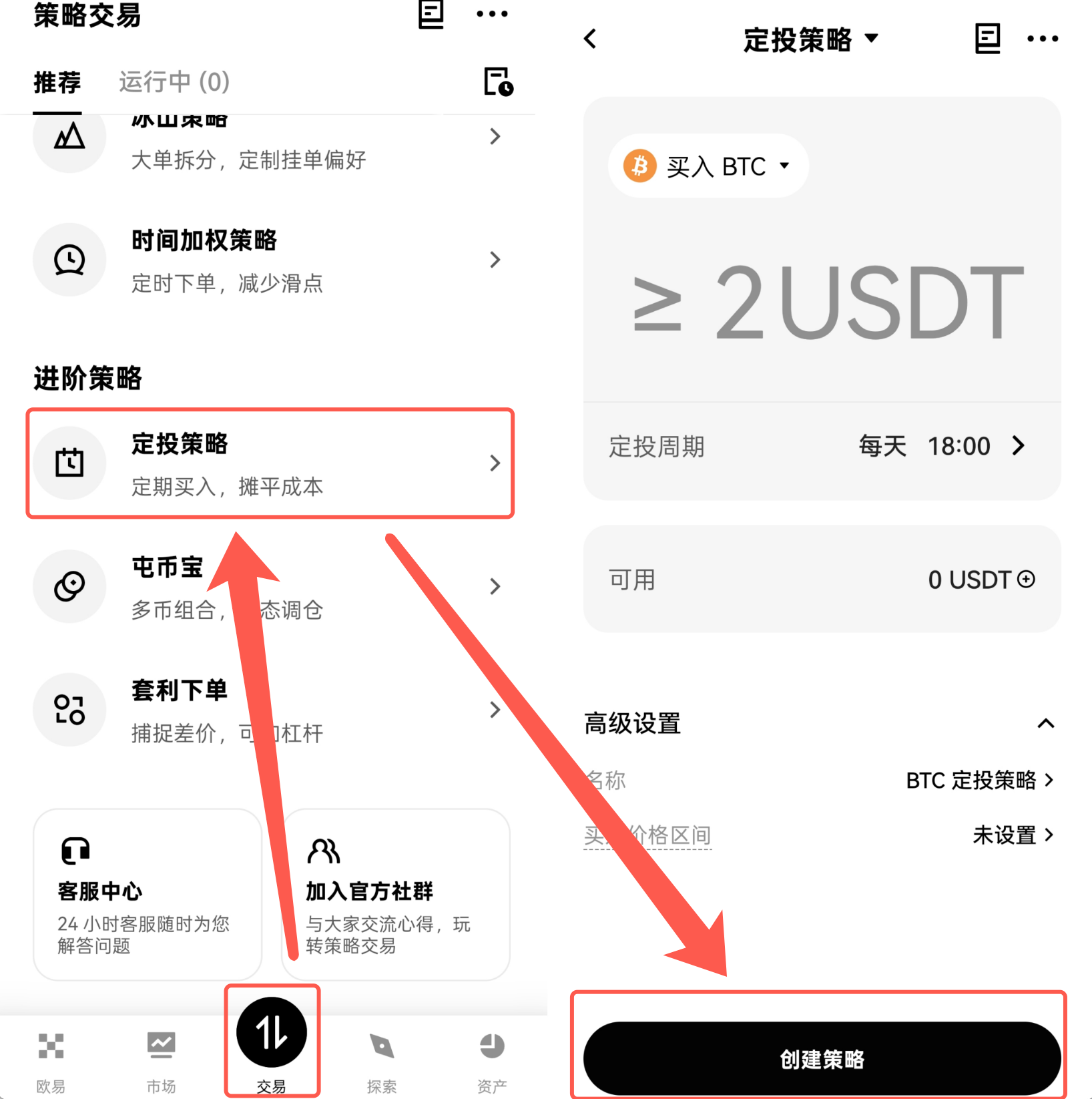Tap the 定投策略 calendar icon

click(69, 463)
